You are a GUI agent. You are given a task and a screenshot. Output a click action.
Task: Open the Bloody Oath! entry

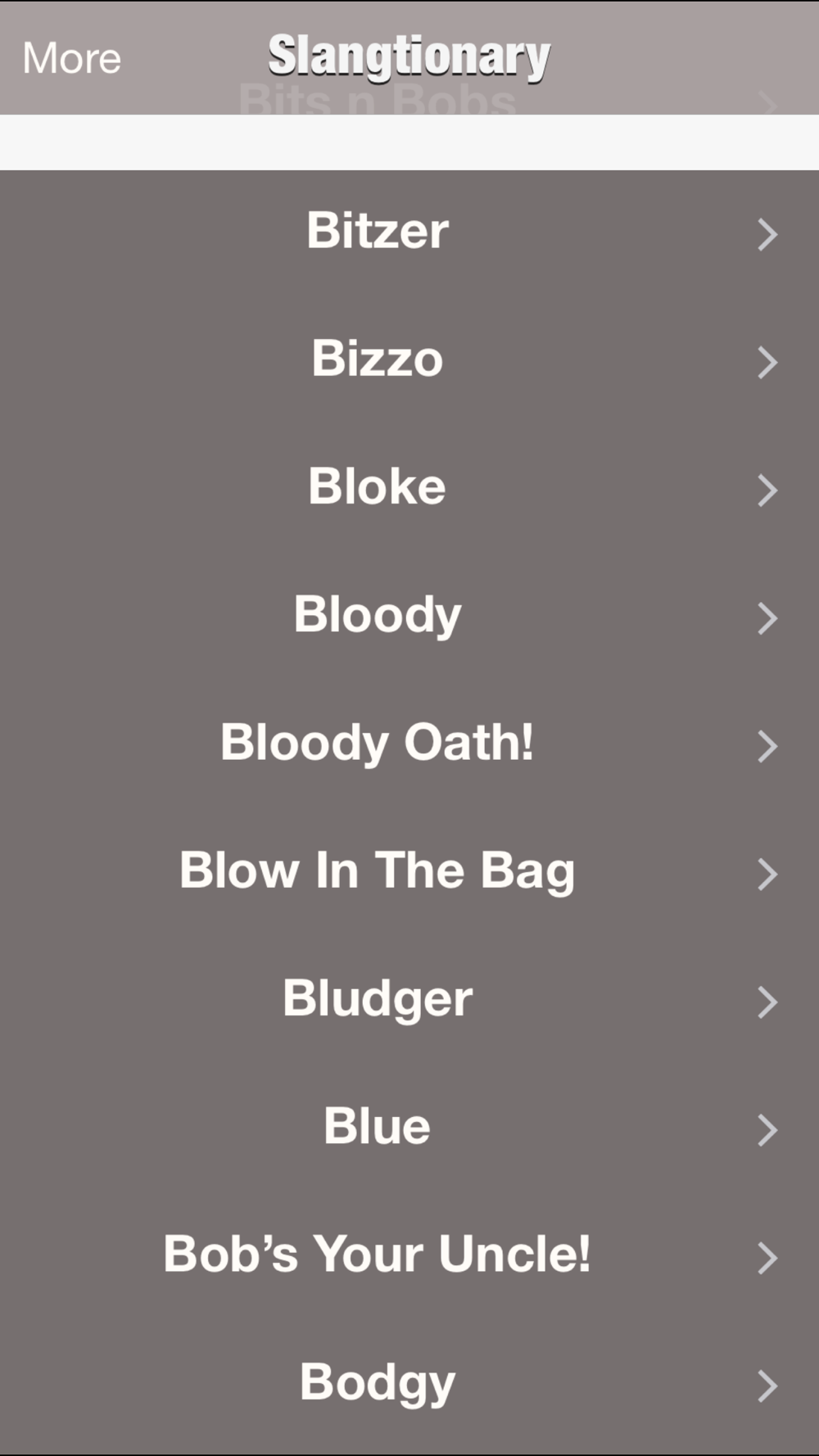pyautogui.click(x=409, y=745)
